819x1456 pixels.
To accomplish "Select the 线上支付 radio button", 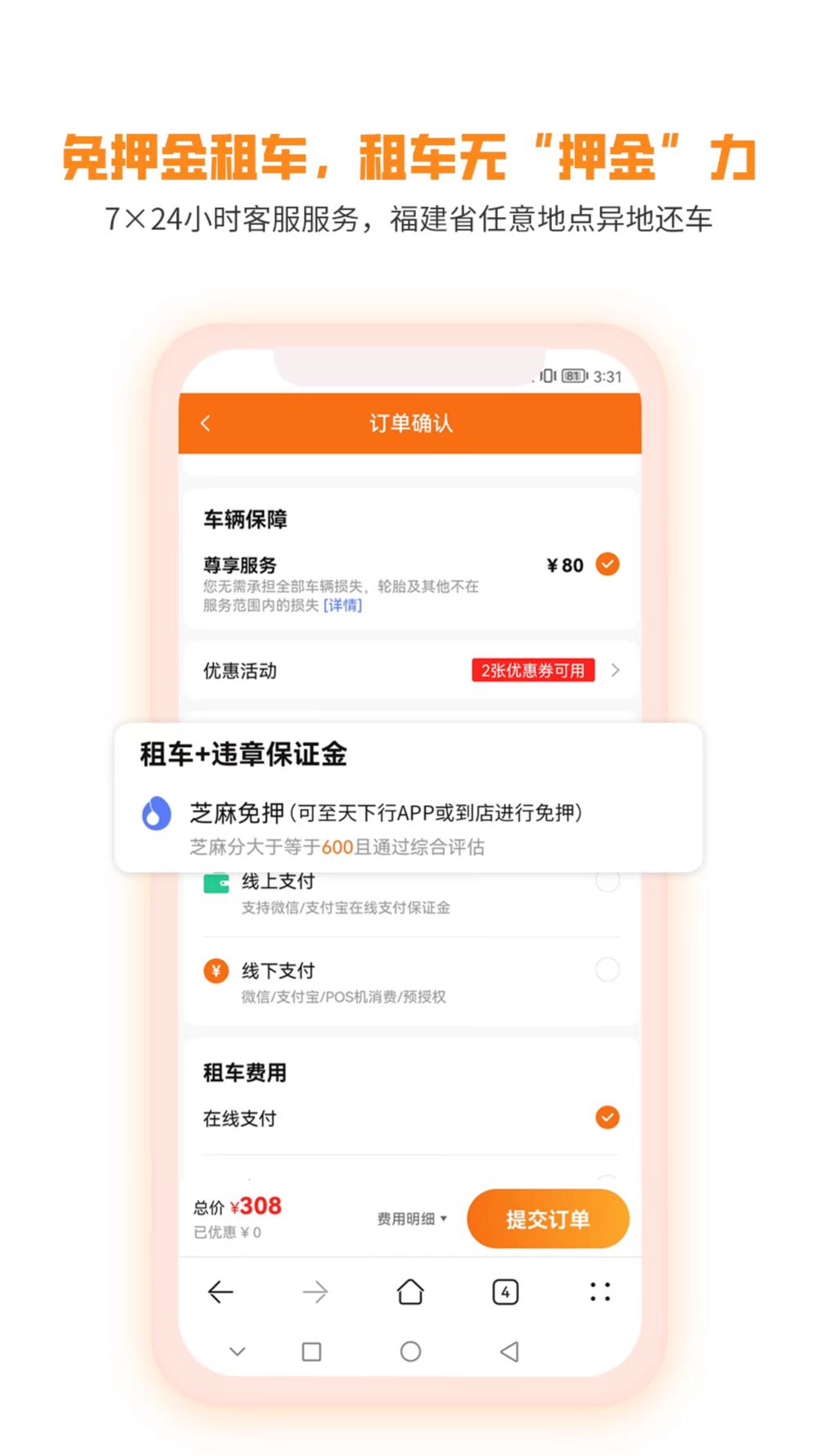I will pyautogui.click(x=608, y=881).
